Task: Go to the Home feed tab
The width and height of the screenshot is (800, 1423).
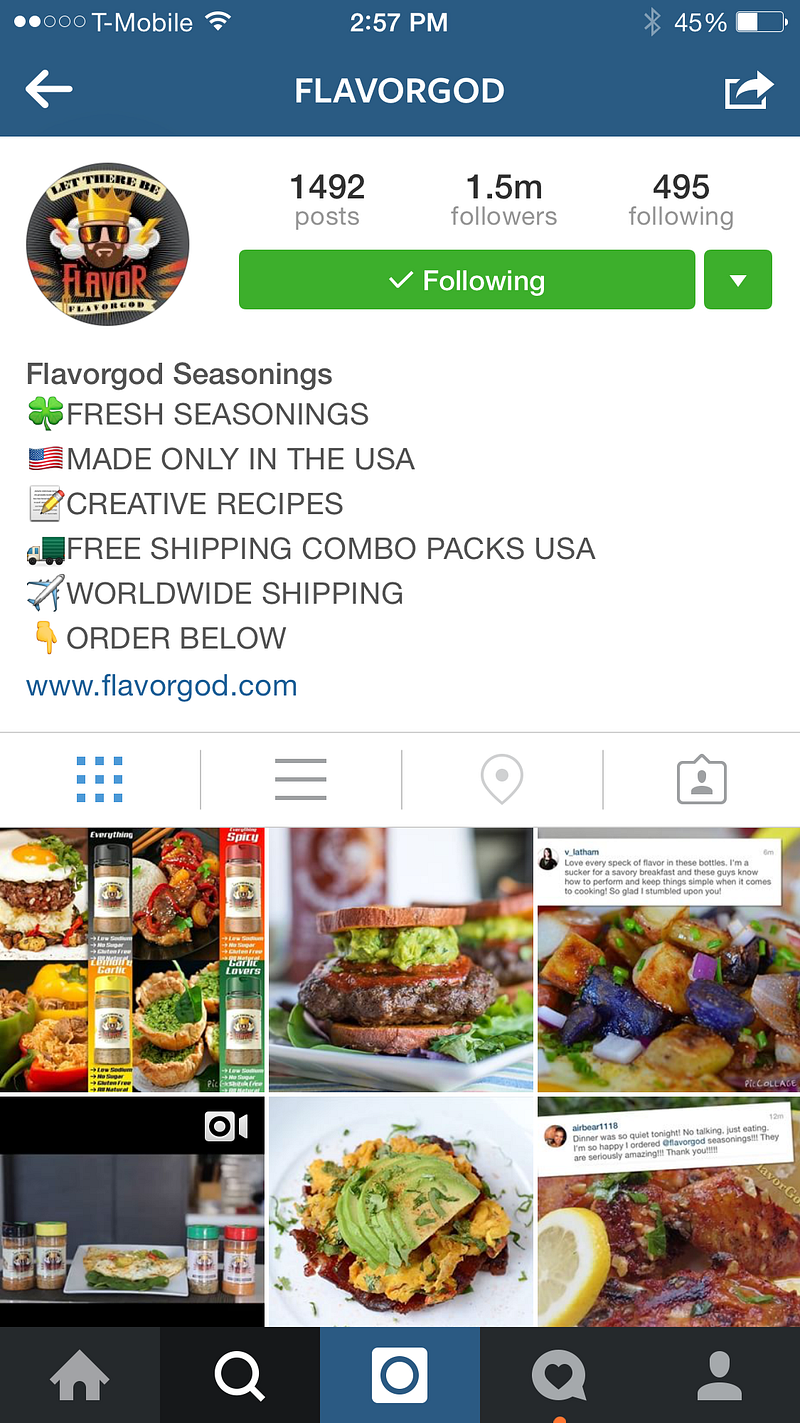Action: (80, 1376)
